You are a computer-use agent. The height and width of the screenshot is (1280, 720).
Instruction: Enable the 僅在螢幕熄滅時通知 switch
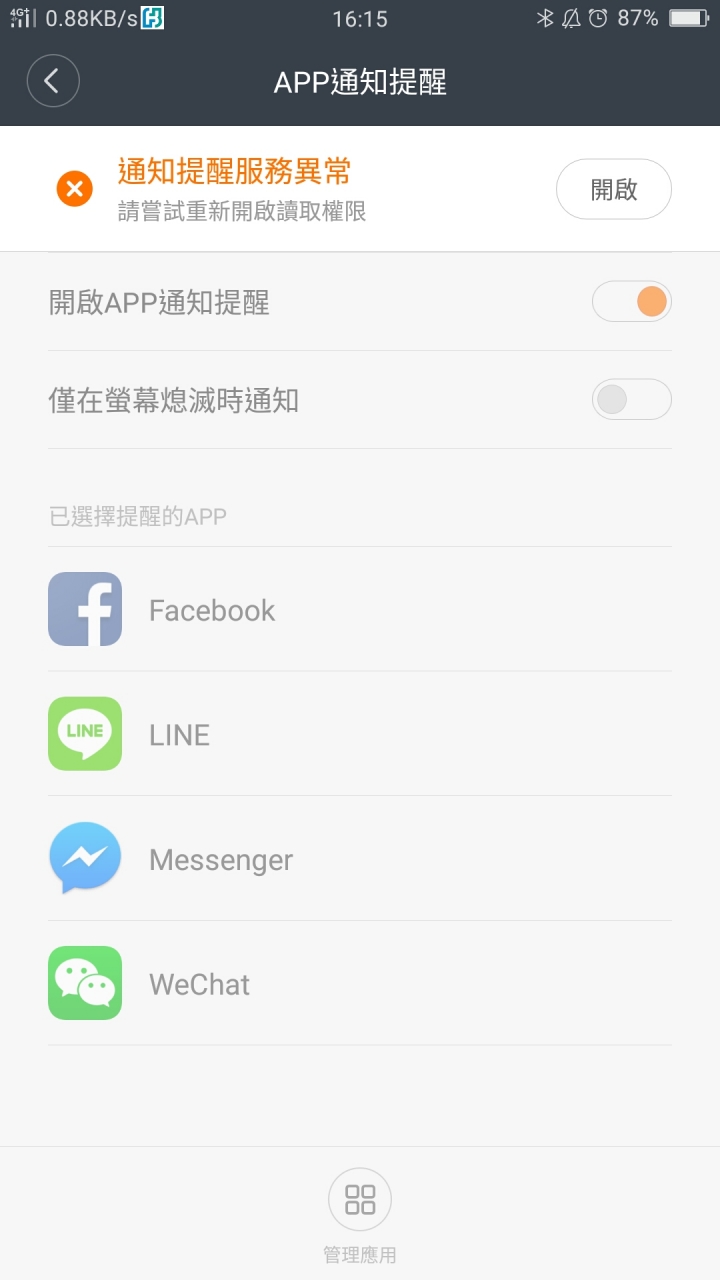[631, 400]
